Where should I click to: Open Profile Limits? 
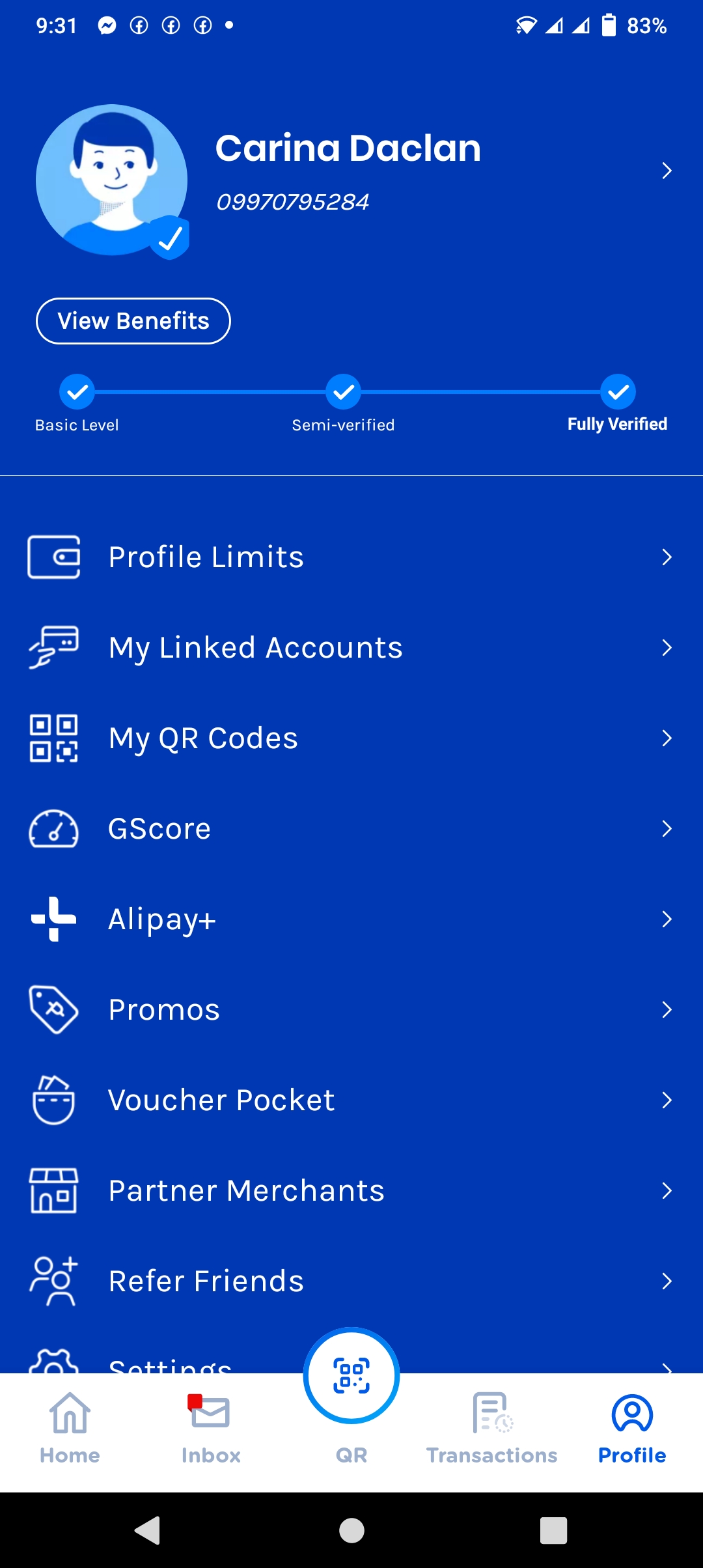coord(351,557)
